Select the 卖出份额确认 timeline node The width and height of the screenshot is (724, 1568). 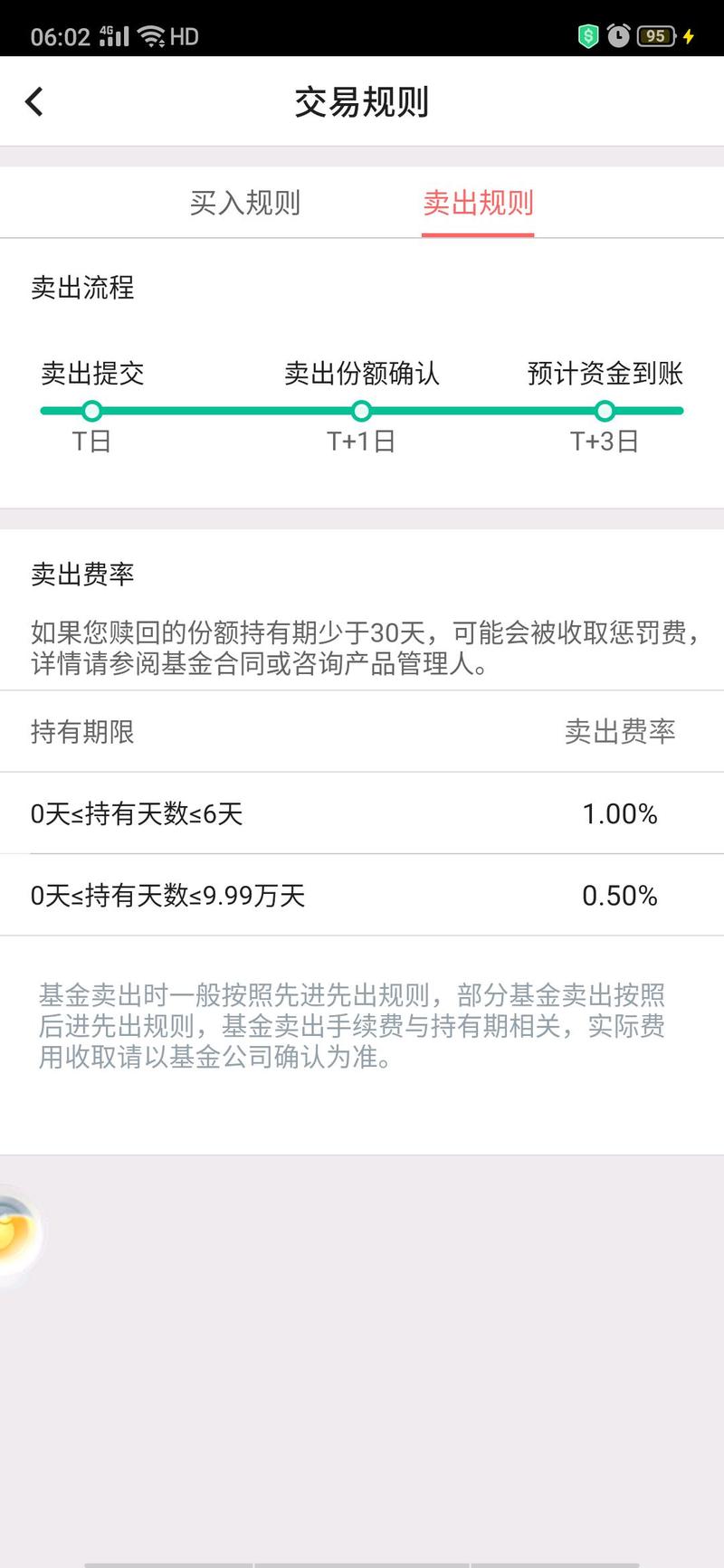[361, 412]
